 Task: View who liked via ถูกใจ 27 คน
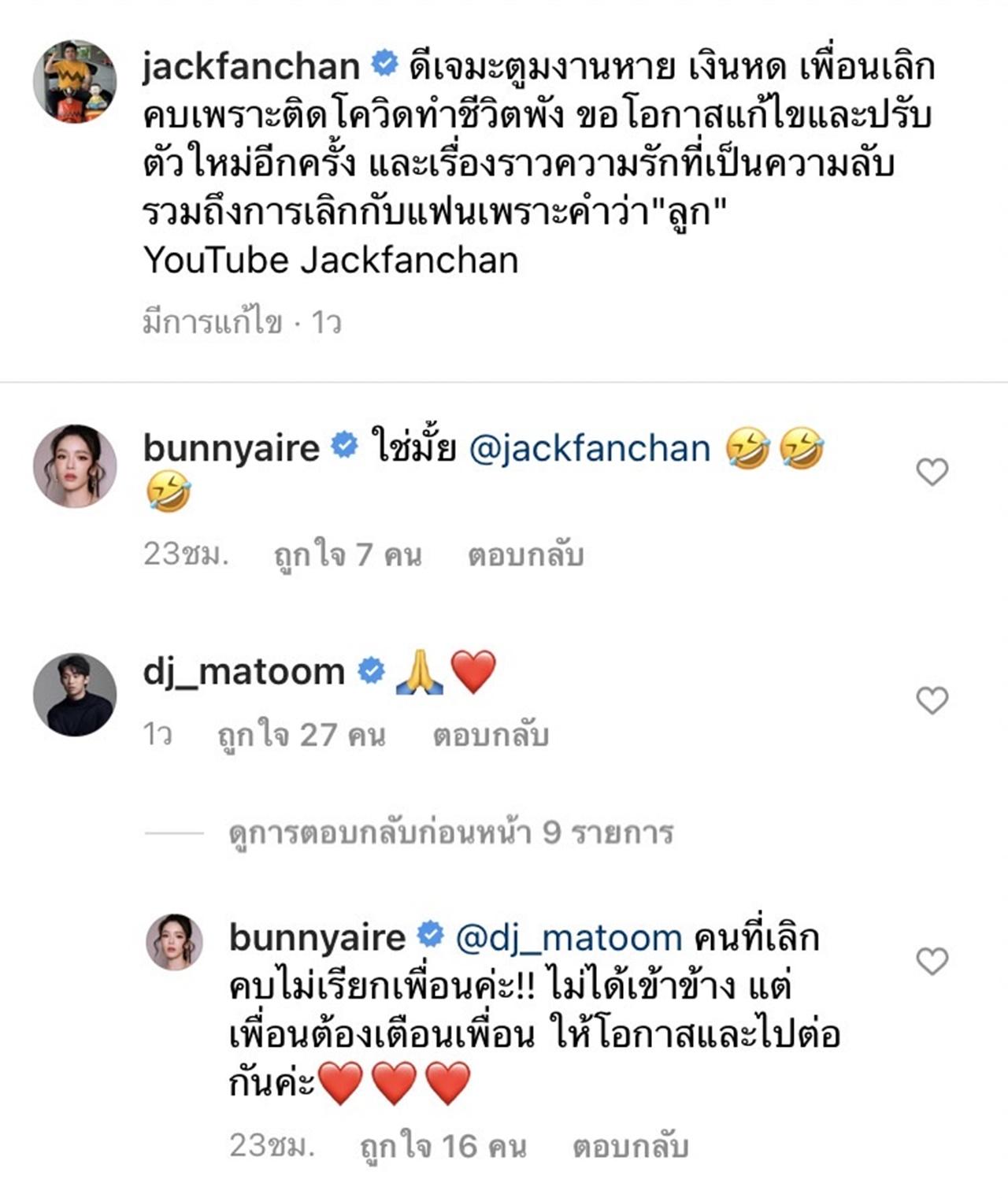coord(301,735)
